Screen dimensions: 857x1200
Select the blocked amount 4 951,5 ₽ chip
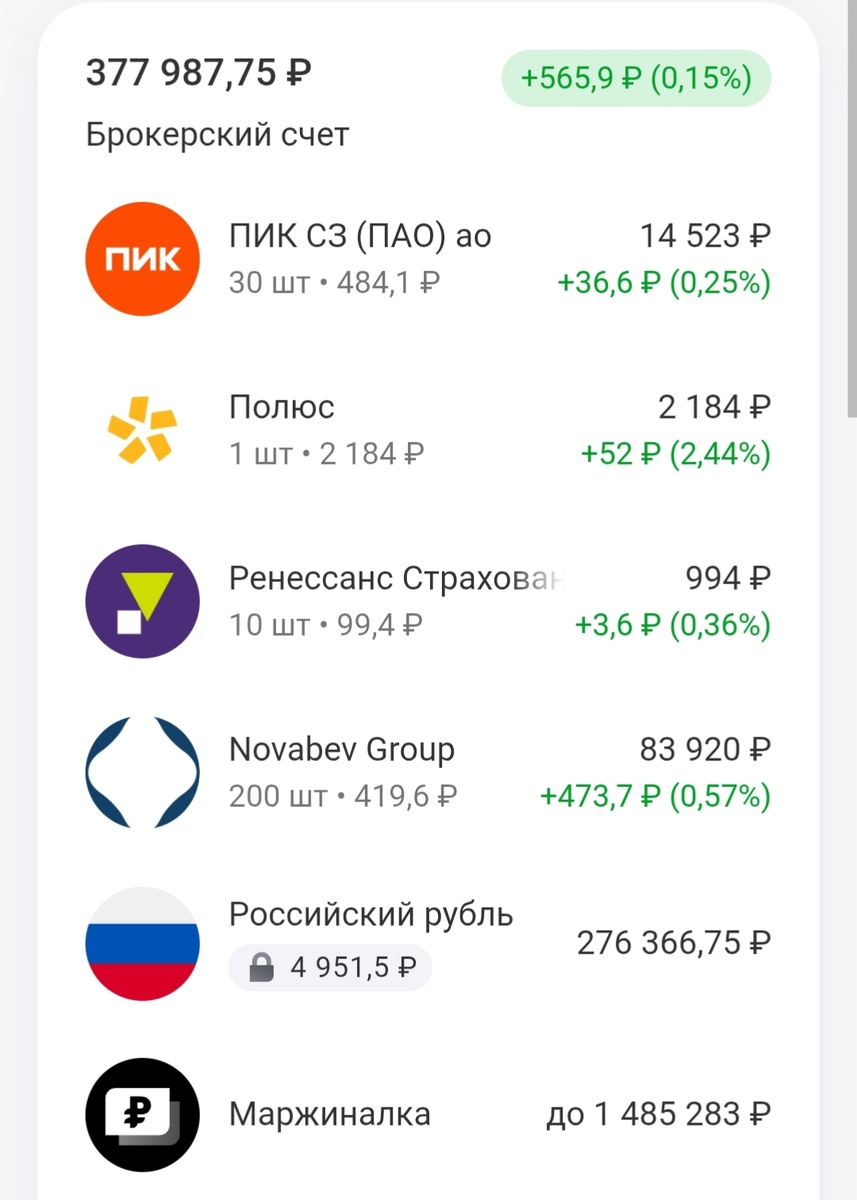coord(330,967)
